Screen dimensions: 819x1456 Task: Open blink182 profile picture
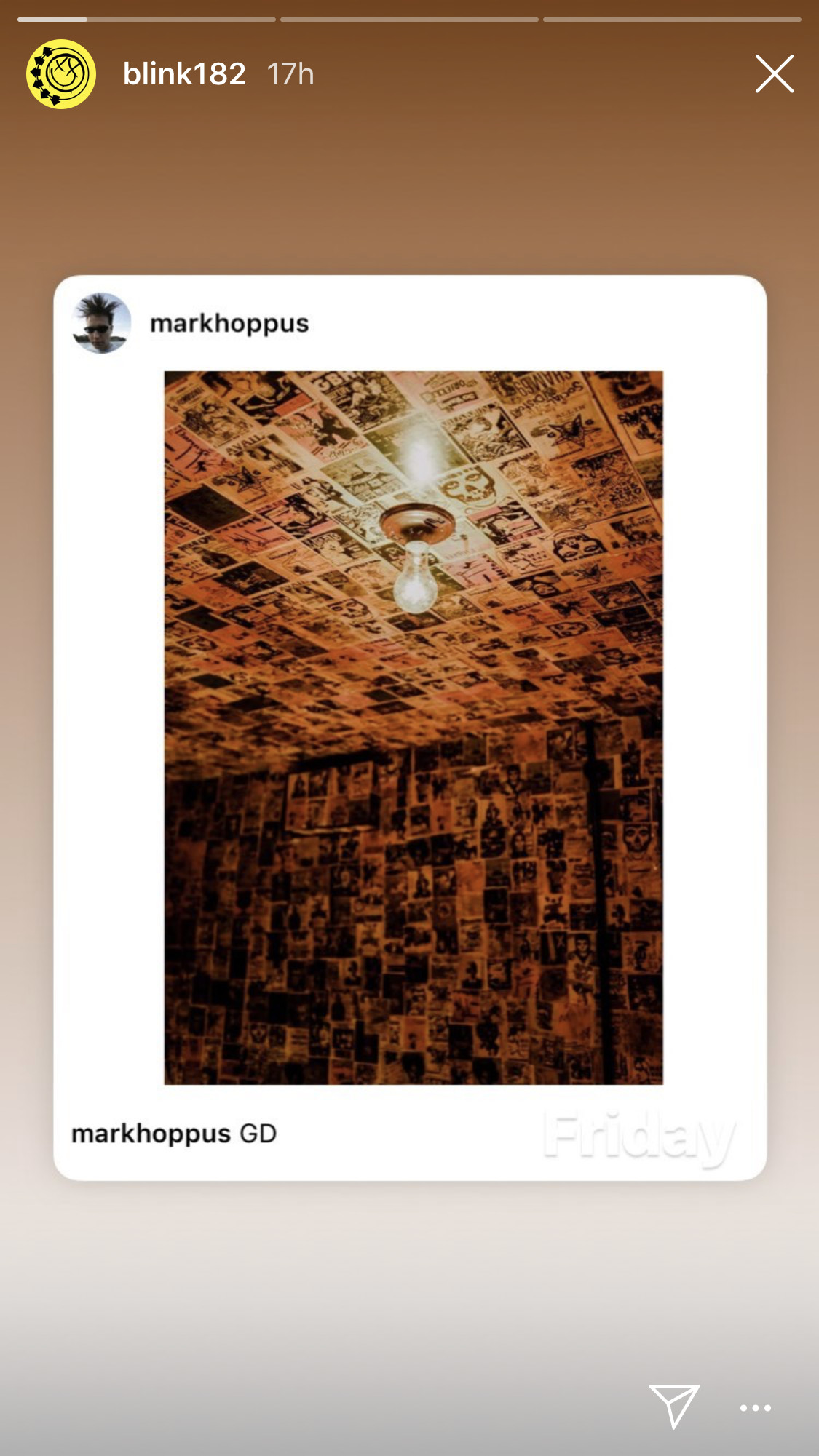coord(61,74)
